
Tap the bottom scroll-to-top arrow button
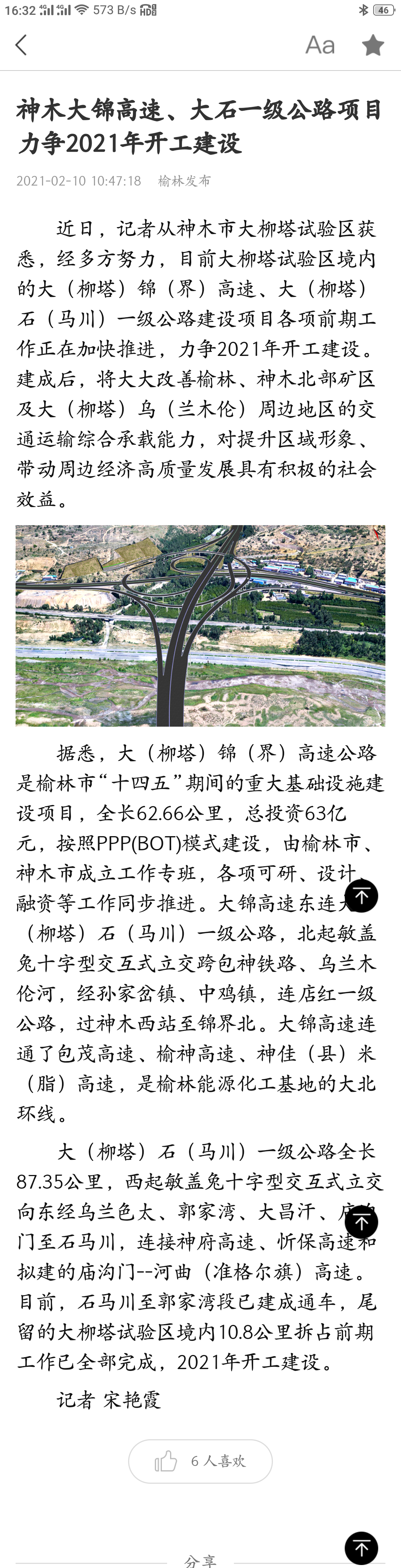pos(361,1547)
